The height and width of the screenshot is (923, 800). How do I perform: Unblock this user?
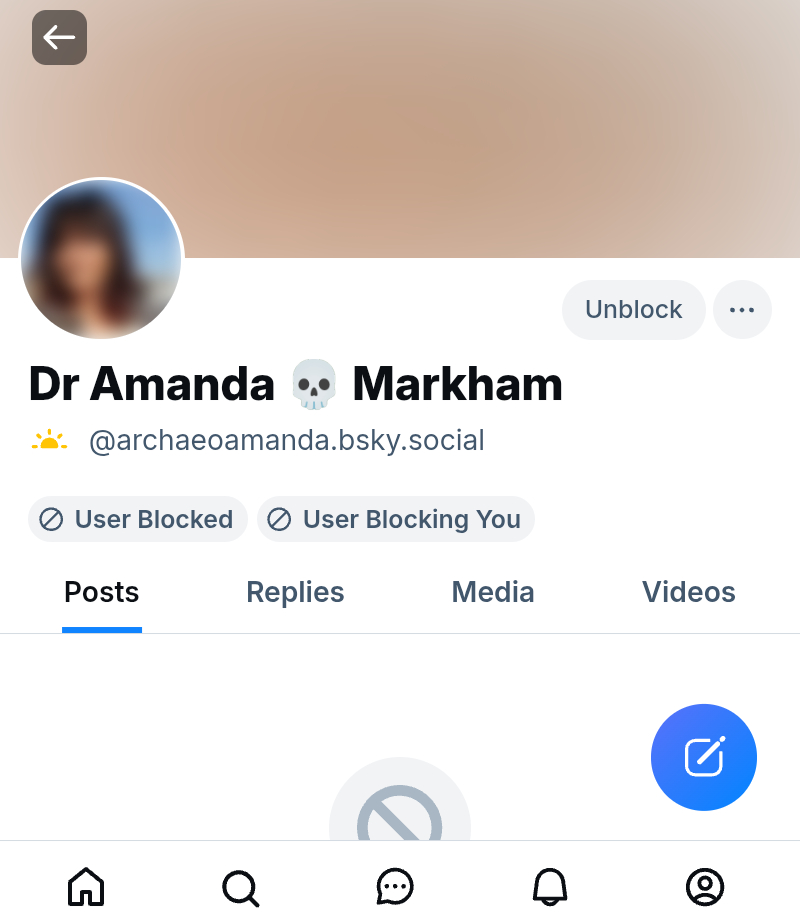[x=633, y=310]
